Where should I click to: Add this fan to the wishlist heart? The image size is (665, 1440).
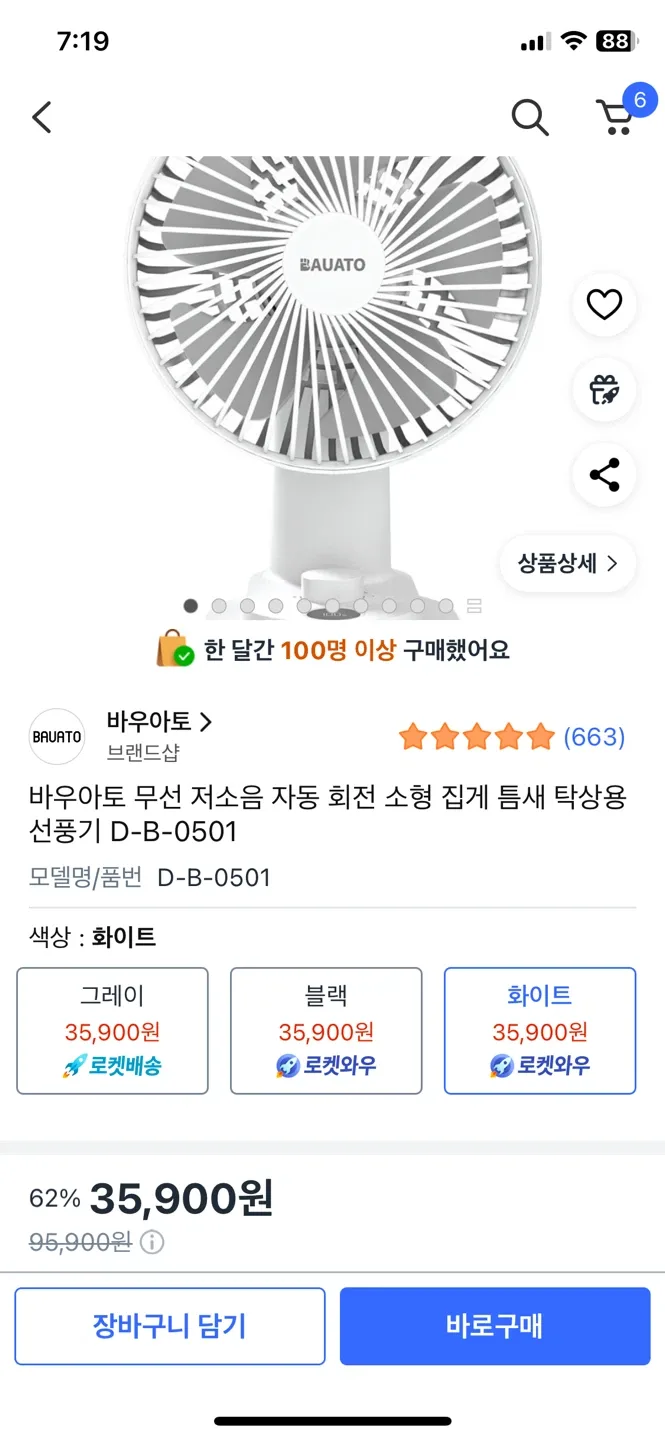tap(604, 304)
